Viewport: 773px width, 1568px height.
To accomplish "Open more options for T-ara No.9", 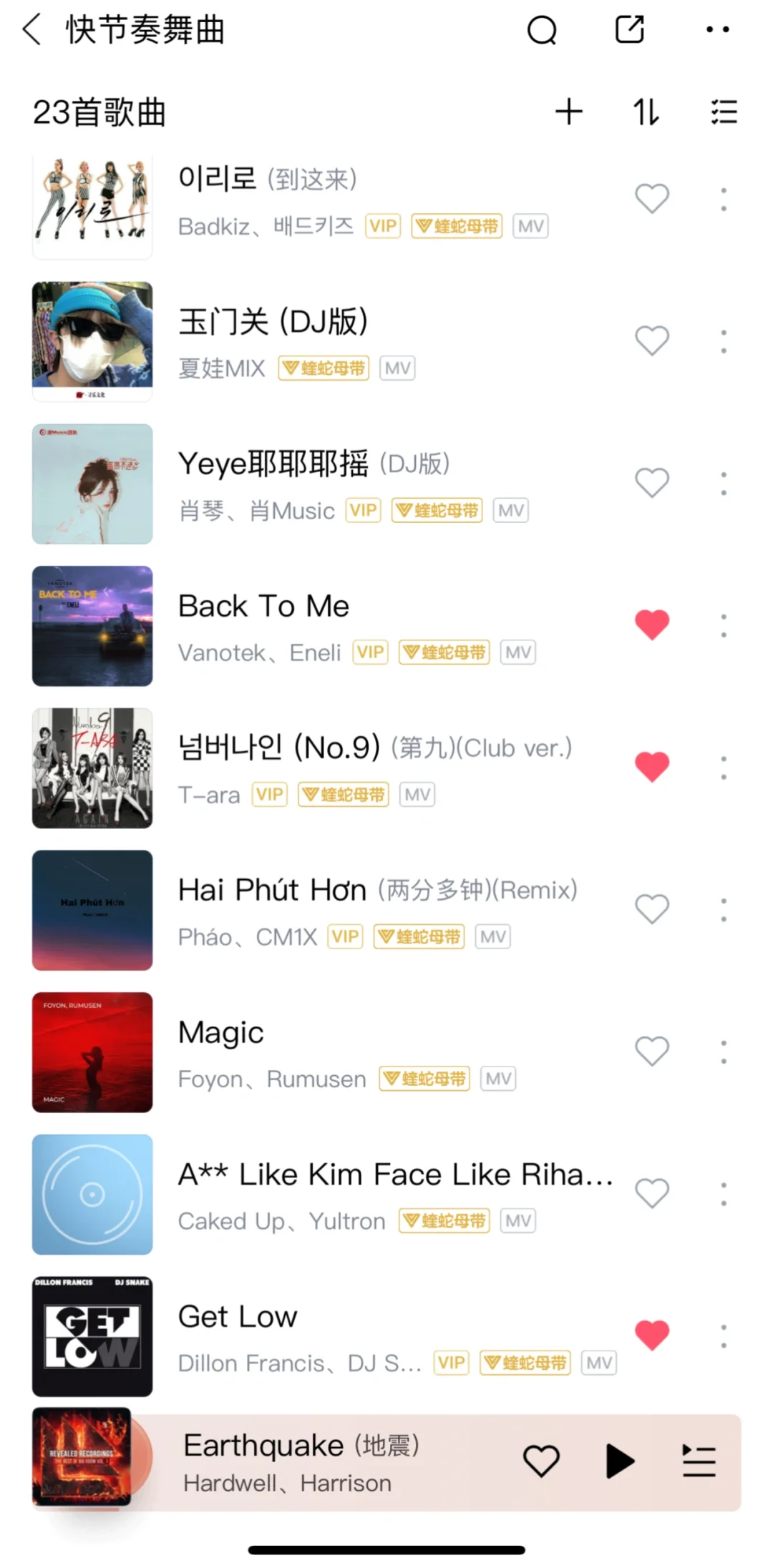I will coord(724,767).
